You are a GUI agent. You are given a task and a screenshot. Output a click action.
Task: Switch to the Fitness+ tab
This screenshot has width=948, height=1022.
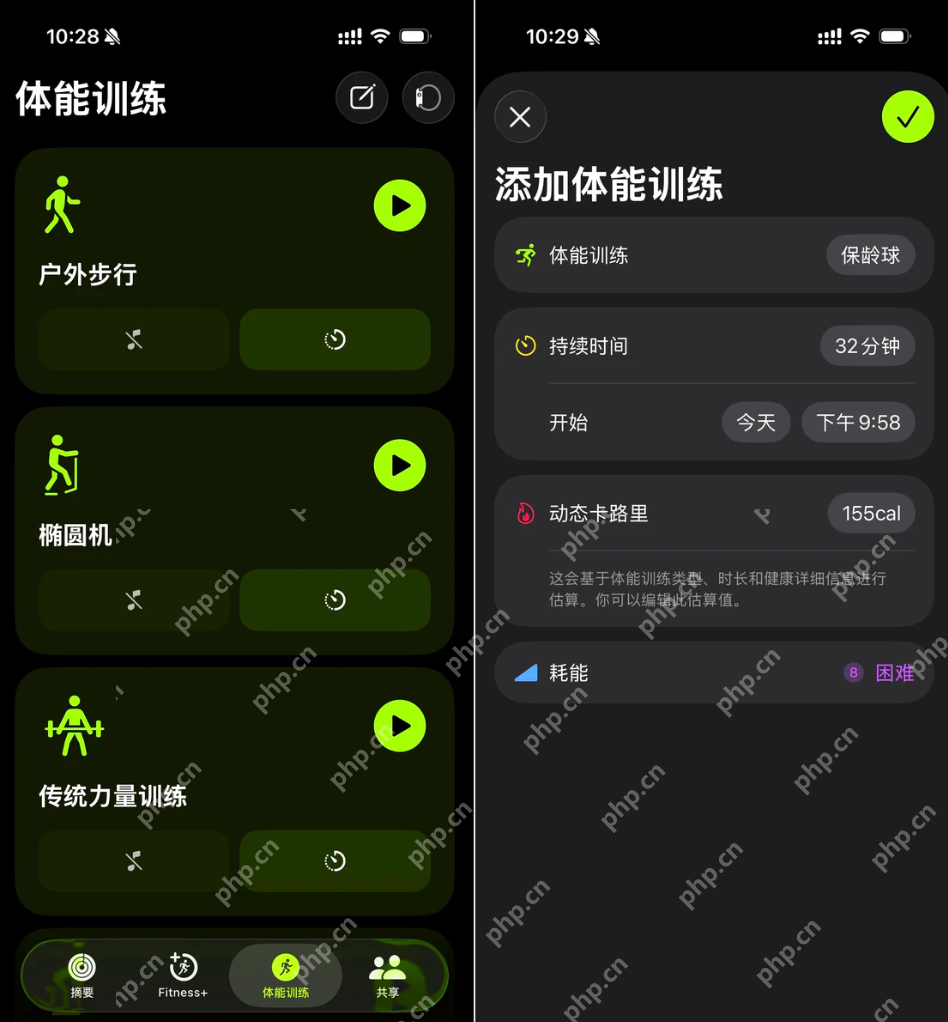[x=183, y=975]
